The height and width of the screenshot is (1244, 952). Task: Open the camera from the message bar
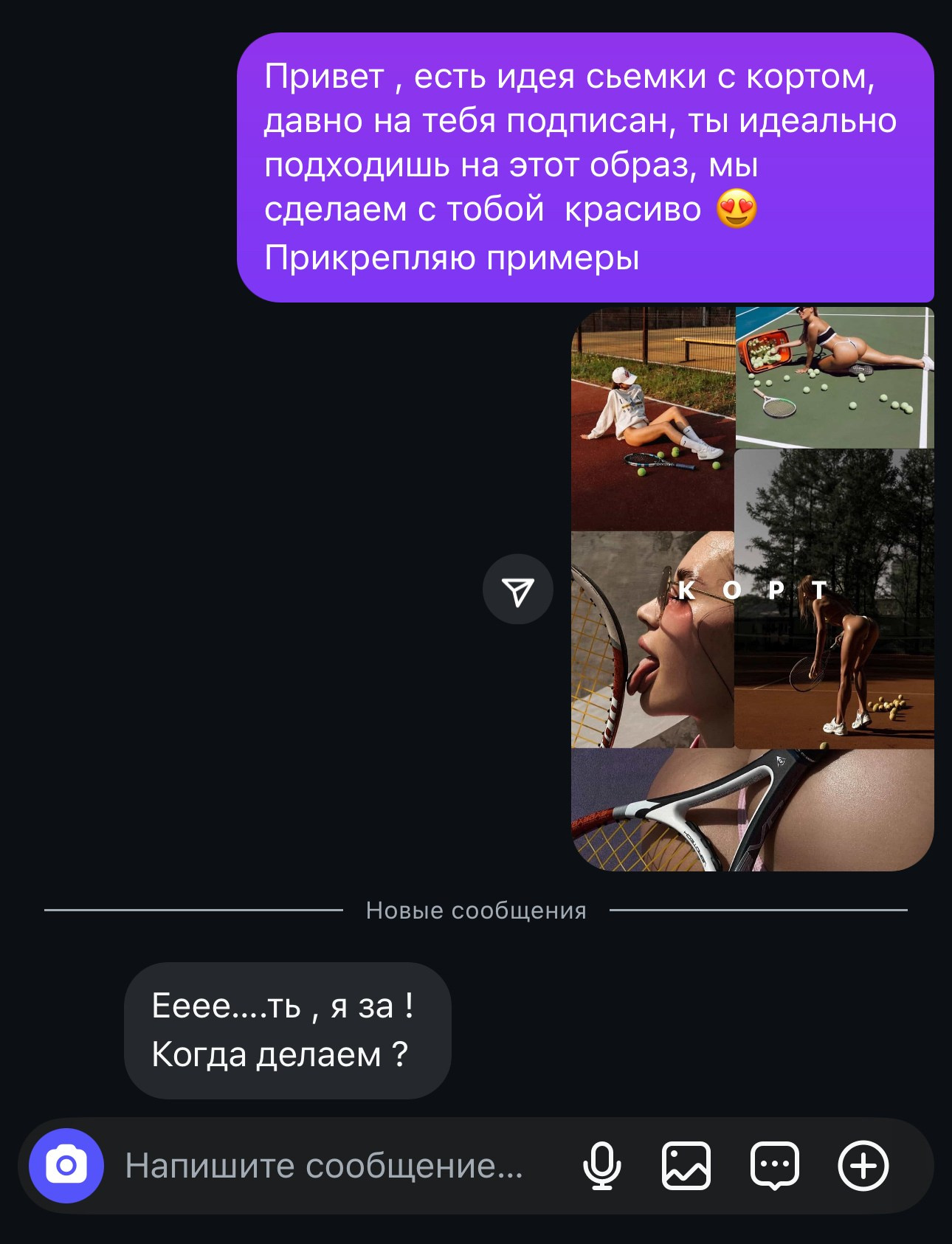(66, 1166)
